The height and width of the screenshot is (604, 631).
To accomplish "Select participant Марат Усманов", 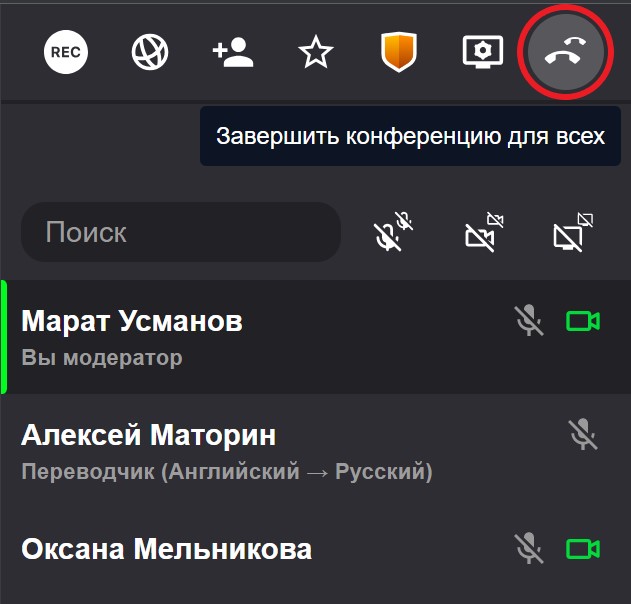I will 132,321.
